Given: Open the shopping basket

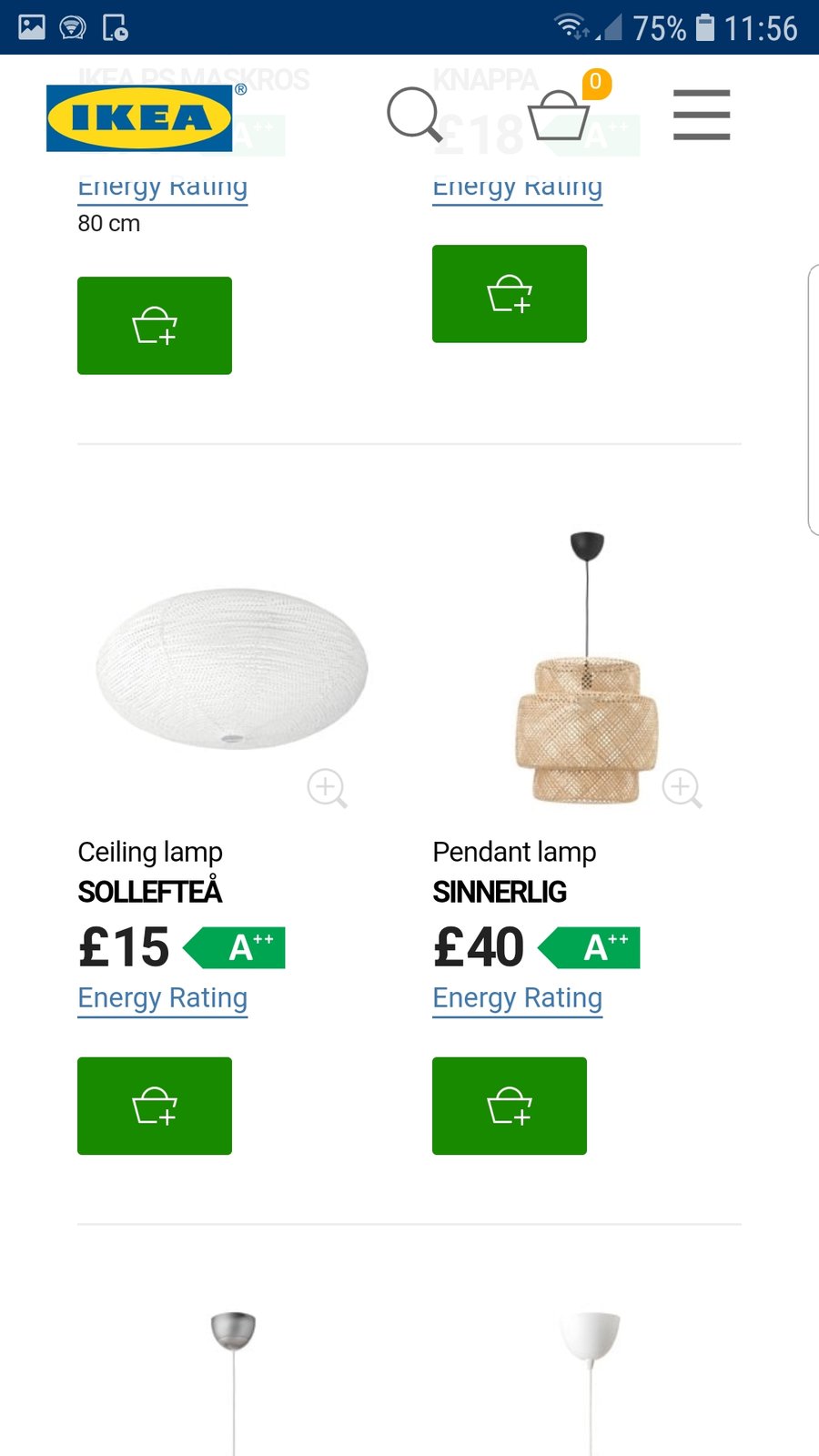Looking at the screenshot, I should (559, 116).
